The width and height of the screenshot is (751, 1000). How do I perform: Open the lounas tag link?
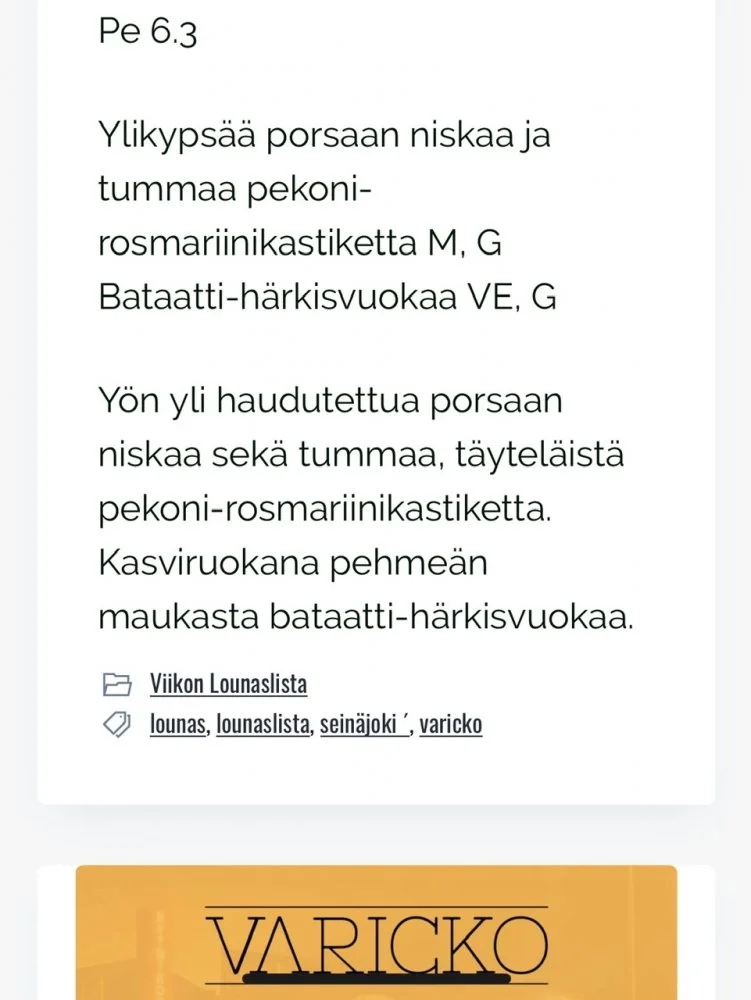[179, 724]
